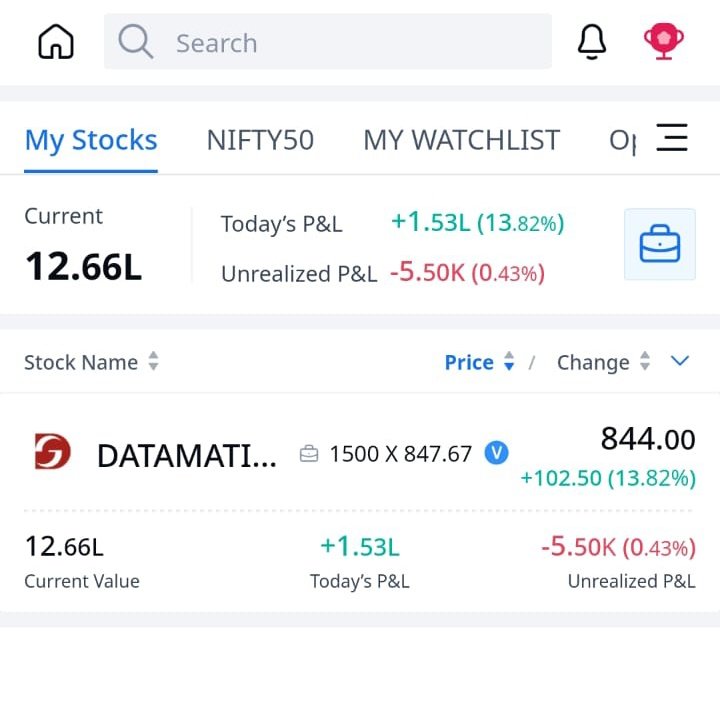Open the portfolio briefcase button
The image size is (720, 716).
click(x=659, y=244)
